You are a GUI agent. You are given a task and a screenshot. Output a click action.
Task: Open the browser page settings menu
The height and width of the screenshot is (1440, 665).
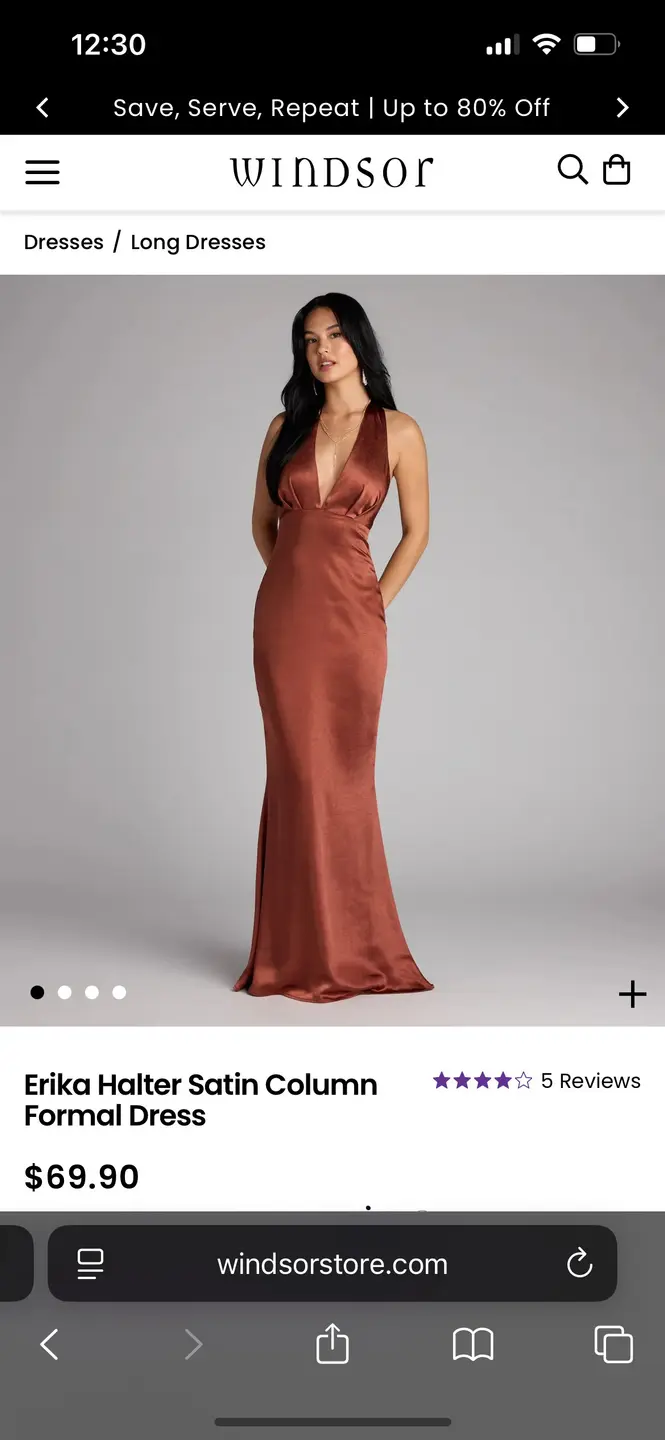(x=91, y=1264)
